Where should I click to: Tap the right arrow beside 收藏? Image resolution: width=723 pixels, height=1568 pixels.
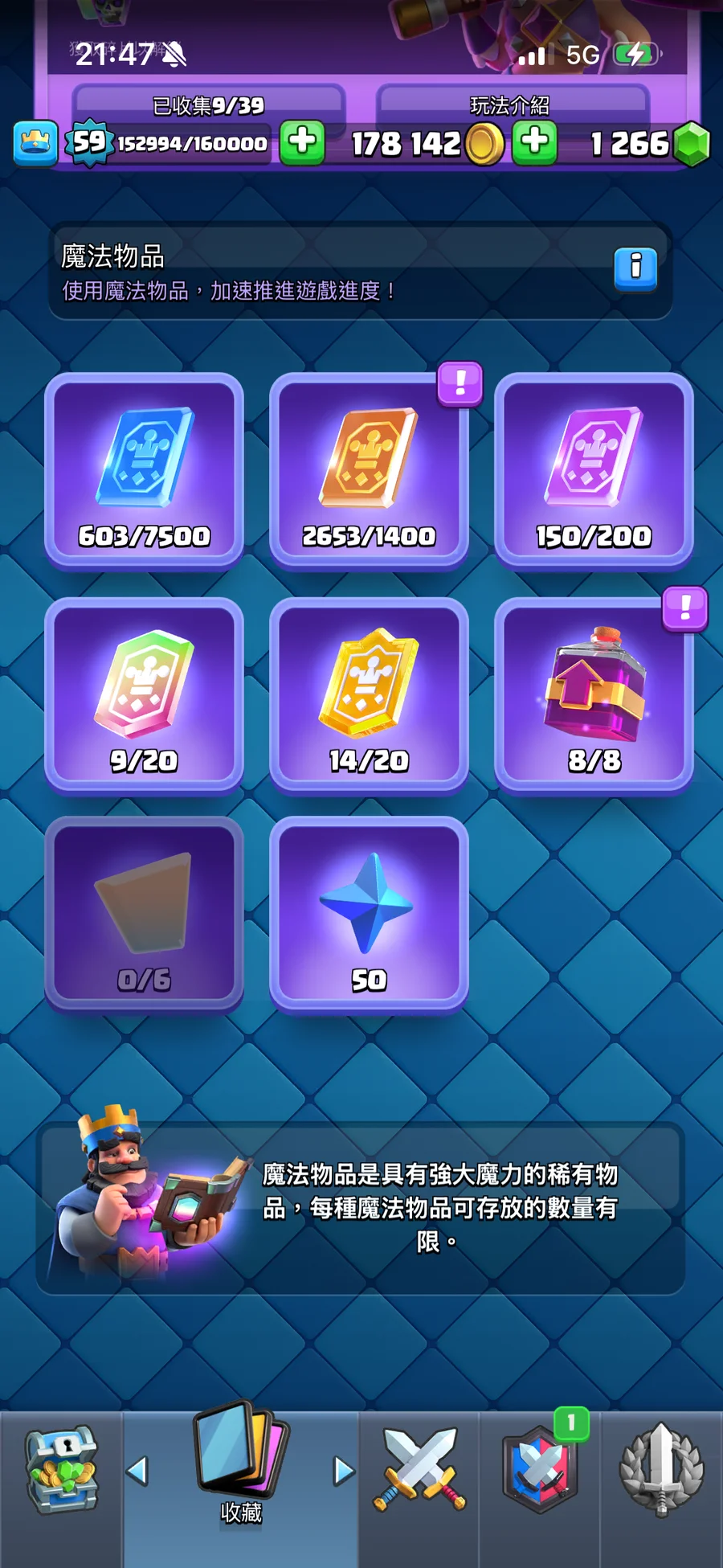(x=344, y=1471)
